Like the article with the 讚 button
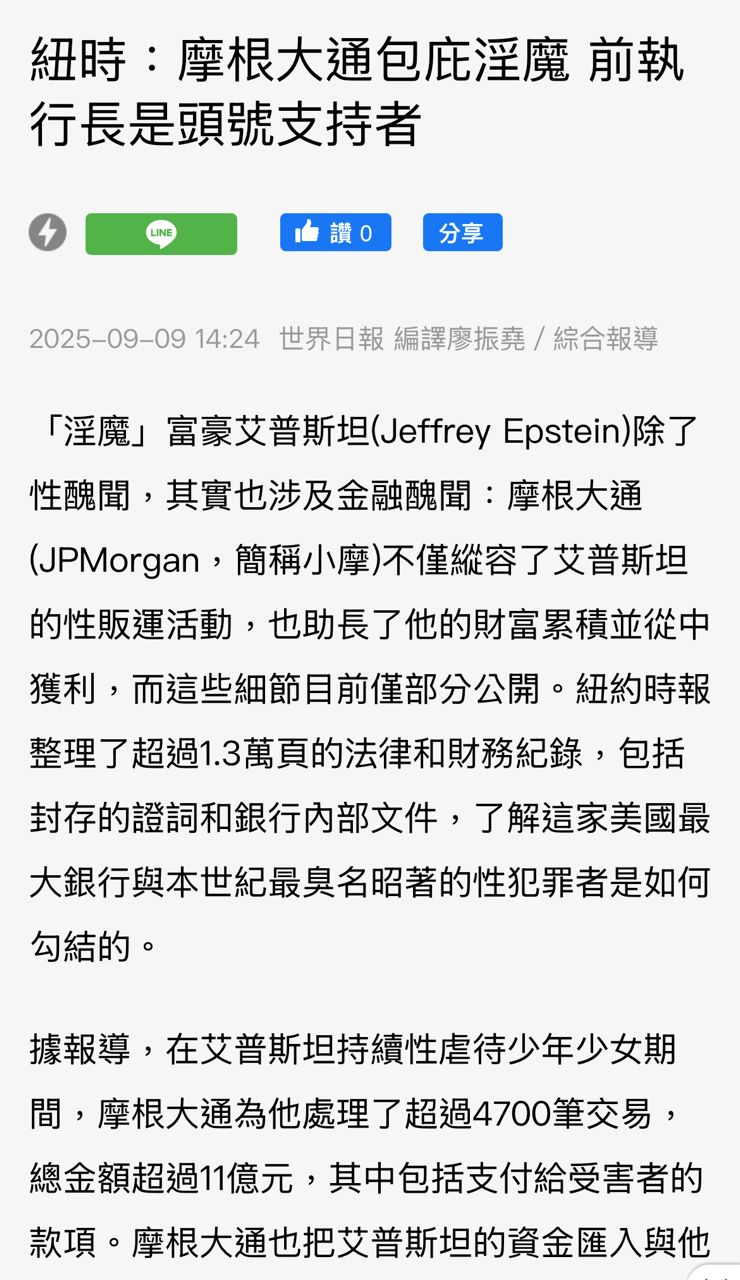The height and width of the screenshot is (1280, 740). 335,233
